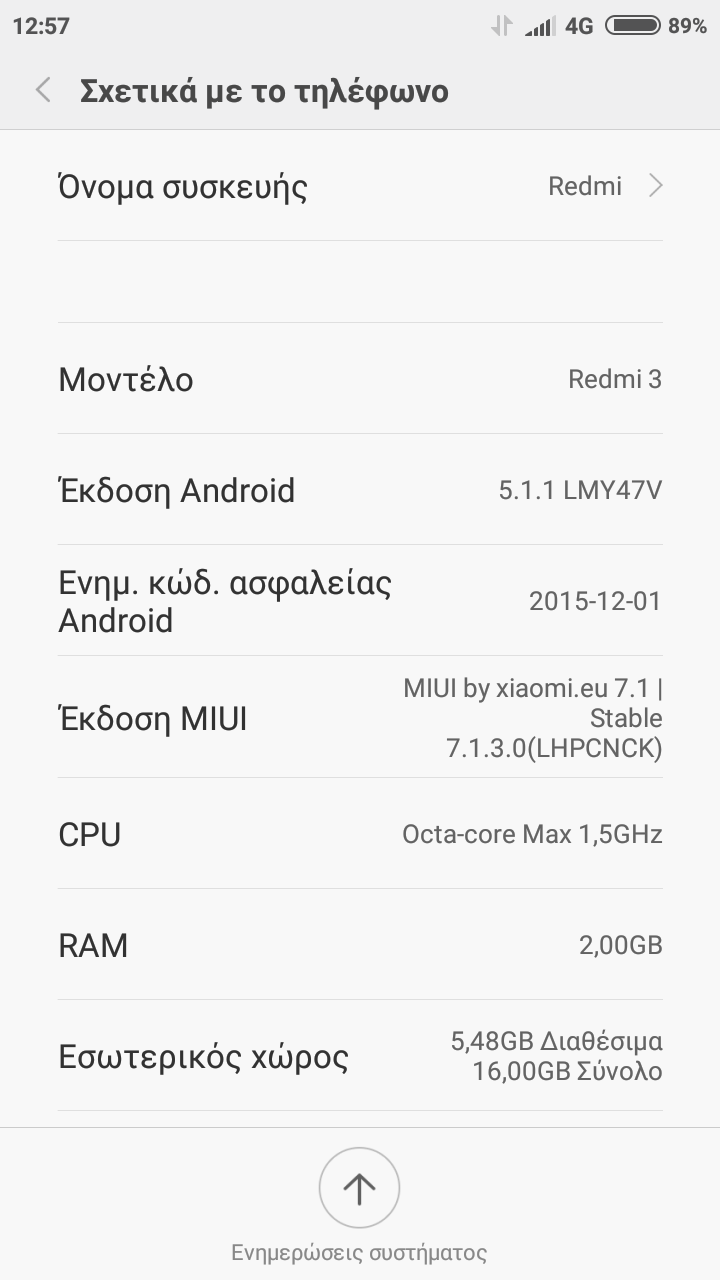
Task: Open the Εσωτερικός χώρος row
Action: (x=360, y=1056)
